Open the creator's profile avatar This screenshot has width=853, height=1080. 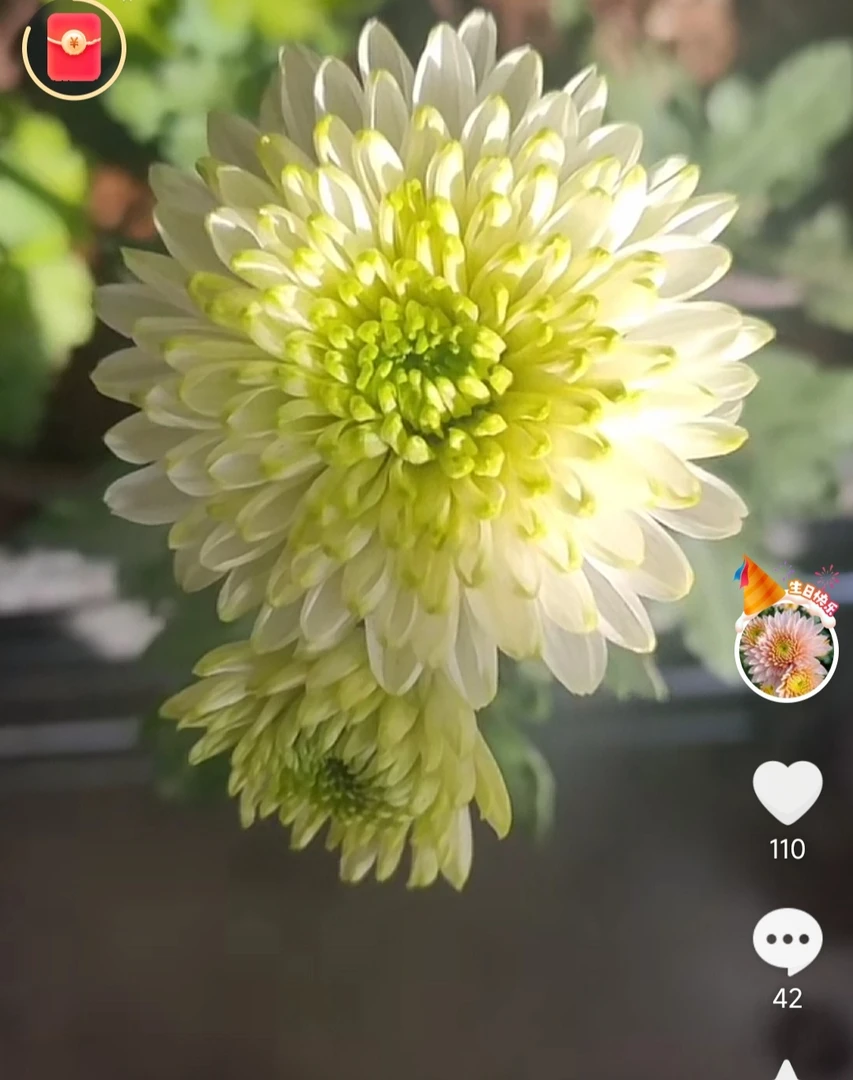coord(786,650)
